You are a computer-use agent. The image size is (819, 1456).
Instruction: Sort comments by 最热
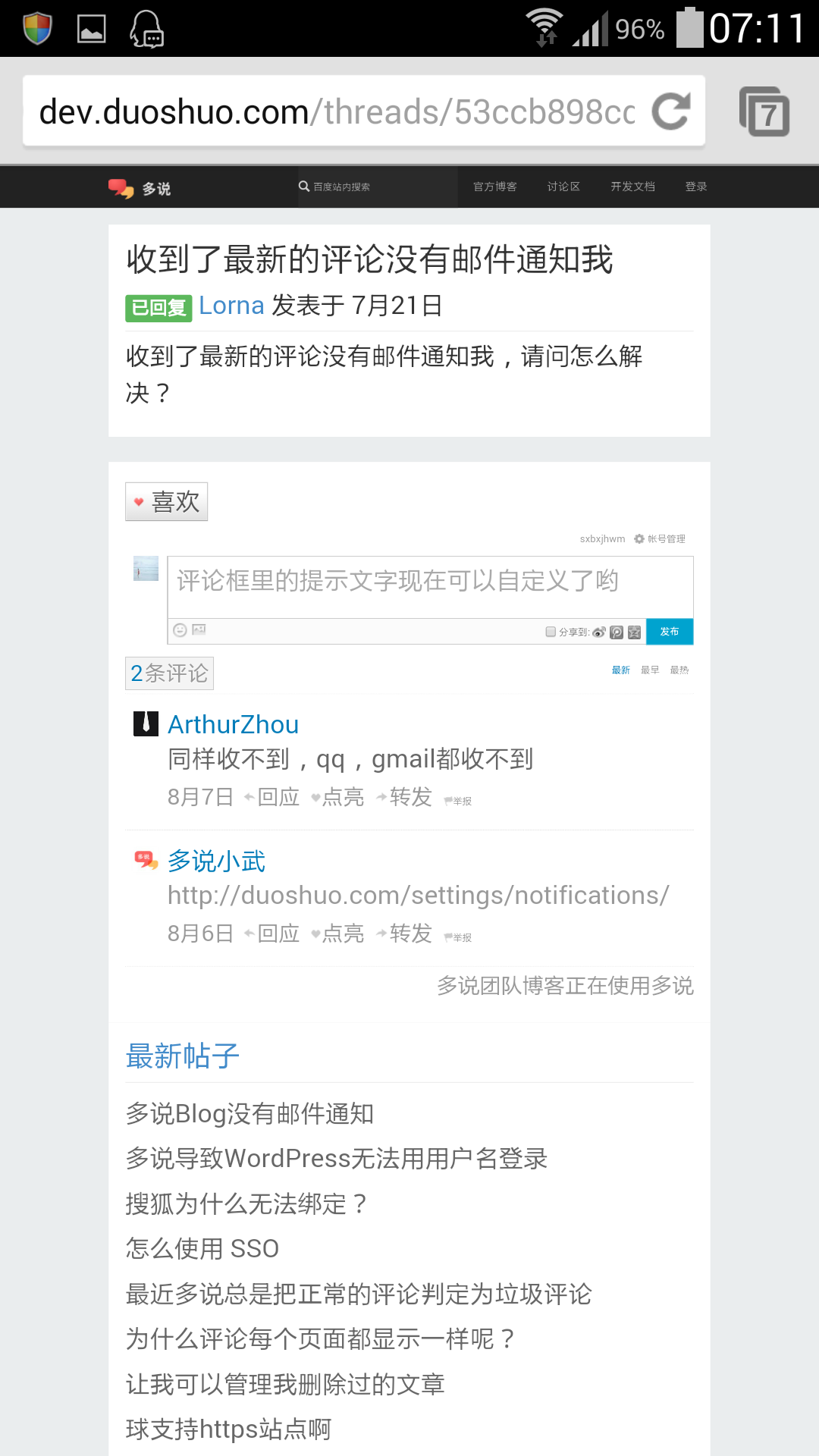[x=679, y=670]
